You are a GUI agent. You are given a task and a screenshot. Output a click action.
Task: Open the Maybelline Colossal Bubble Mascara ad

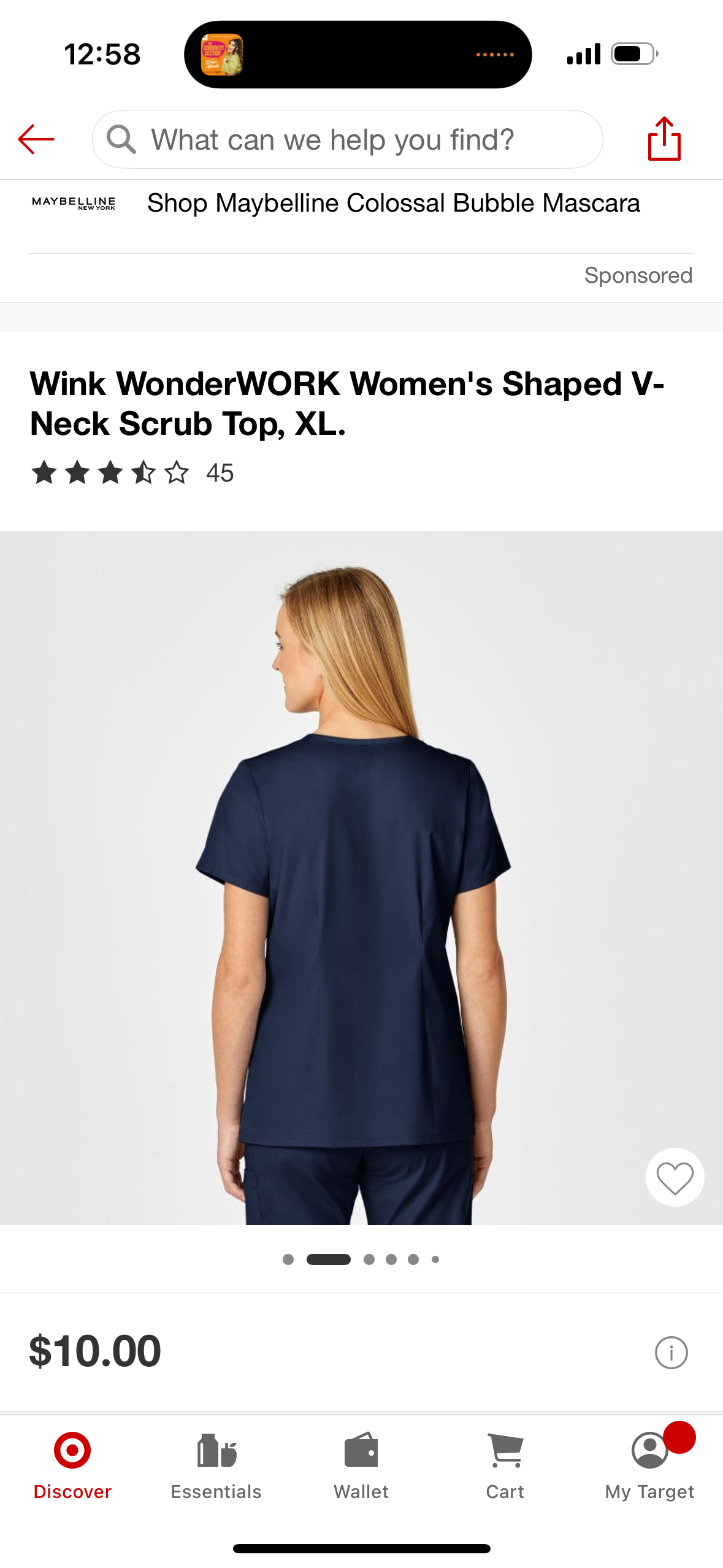[x=392, y=203]
